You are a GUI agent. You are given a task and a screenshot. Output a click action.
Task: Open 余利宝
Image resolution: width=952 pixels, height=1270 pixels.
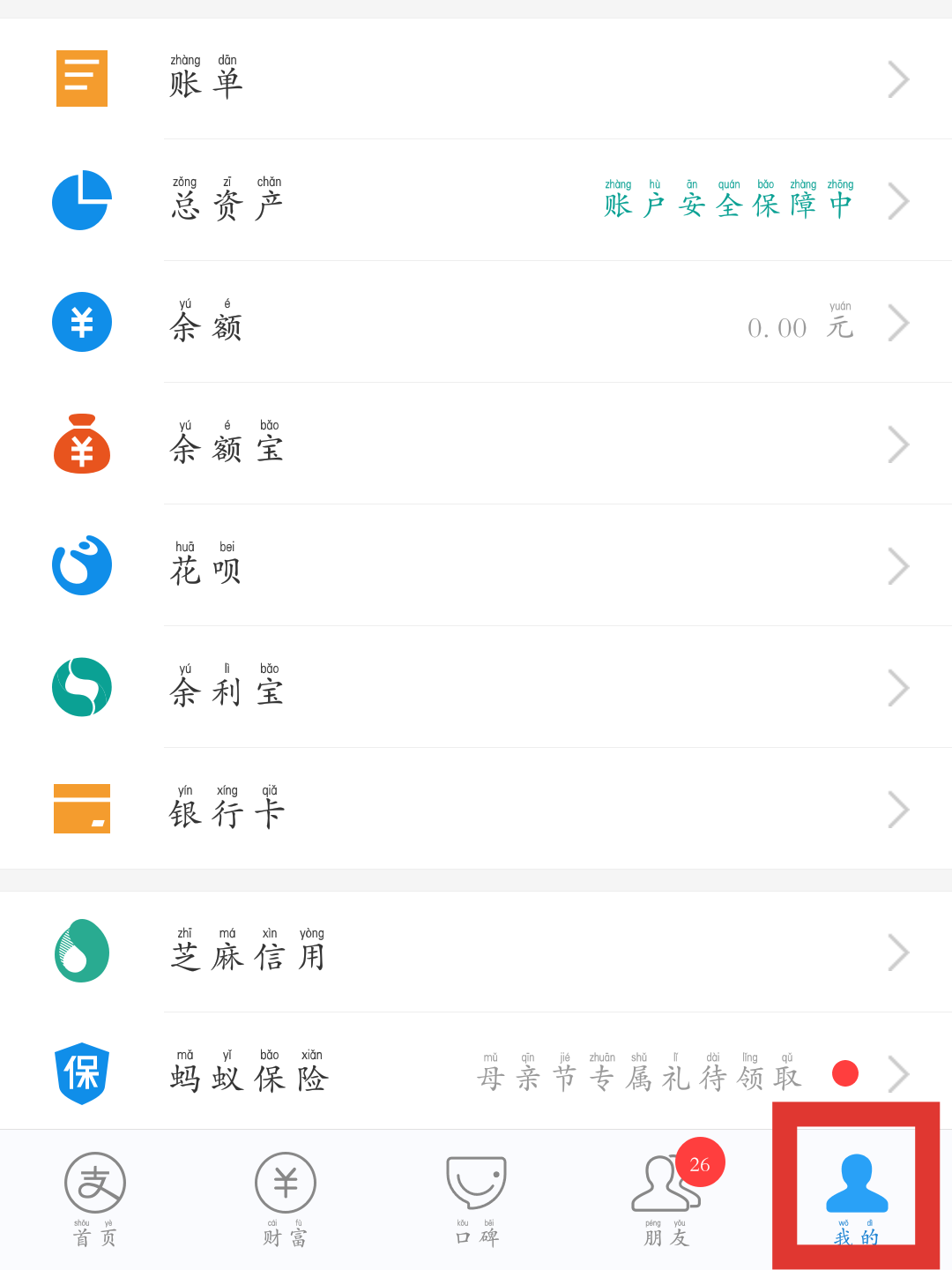click(476, 687)
